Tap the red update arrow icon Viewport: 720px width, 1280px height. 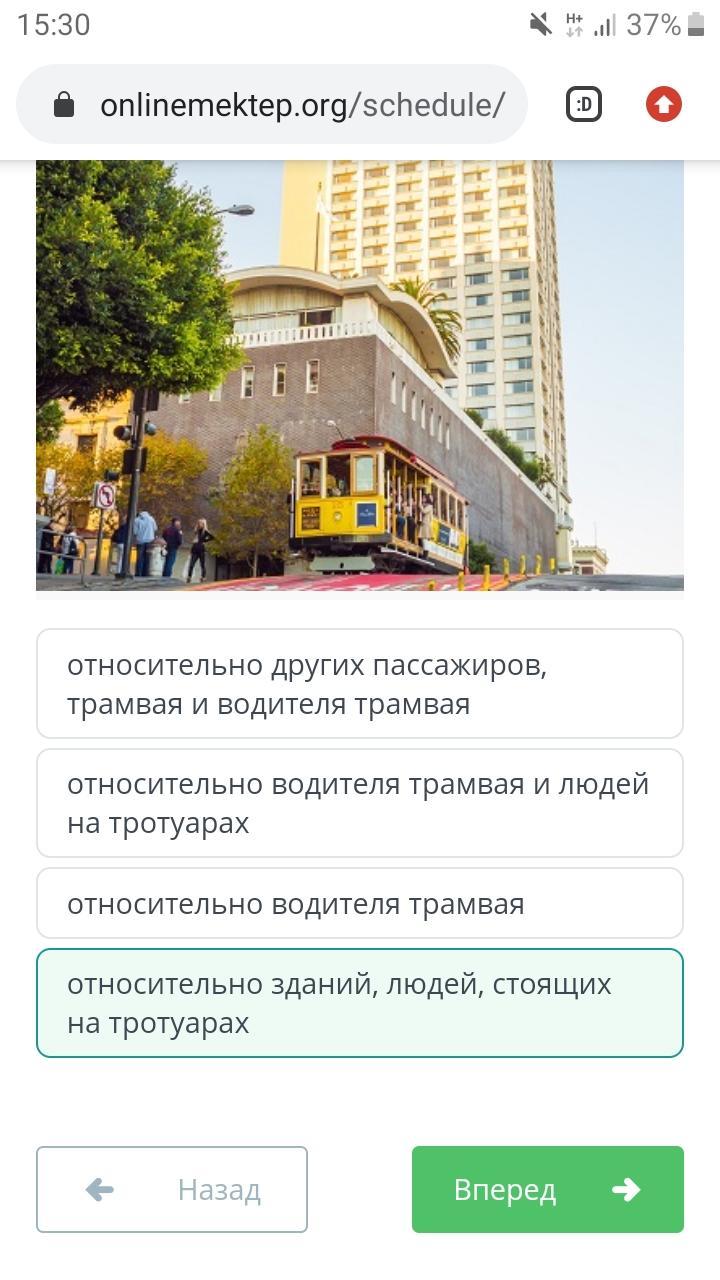[x=663, y=104]
